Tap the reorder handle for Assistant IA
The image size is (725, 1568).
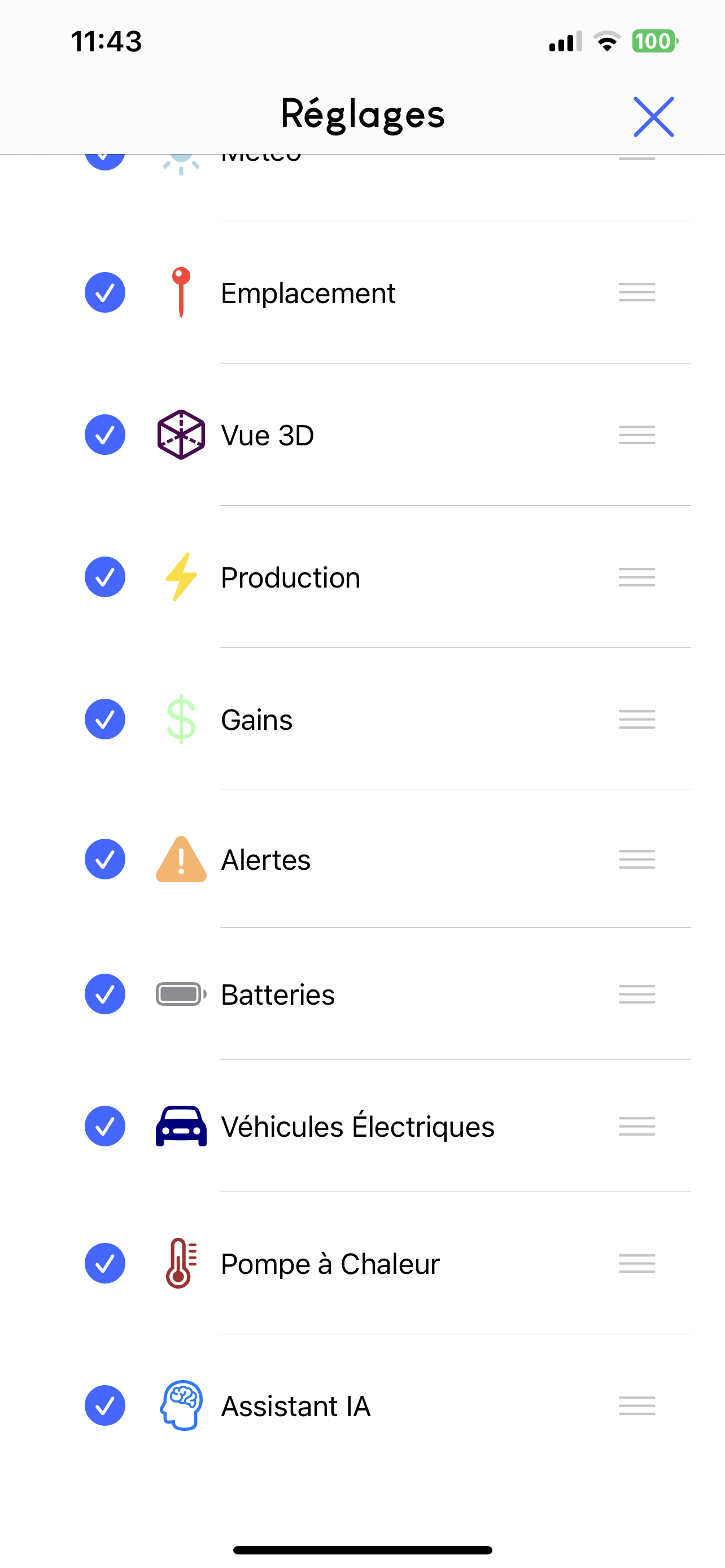pos(637,1406)
